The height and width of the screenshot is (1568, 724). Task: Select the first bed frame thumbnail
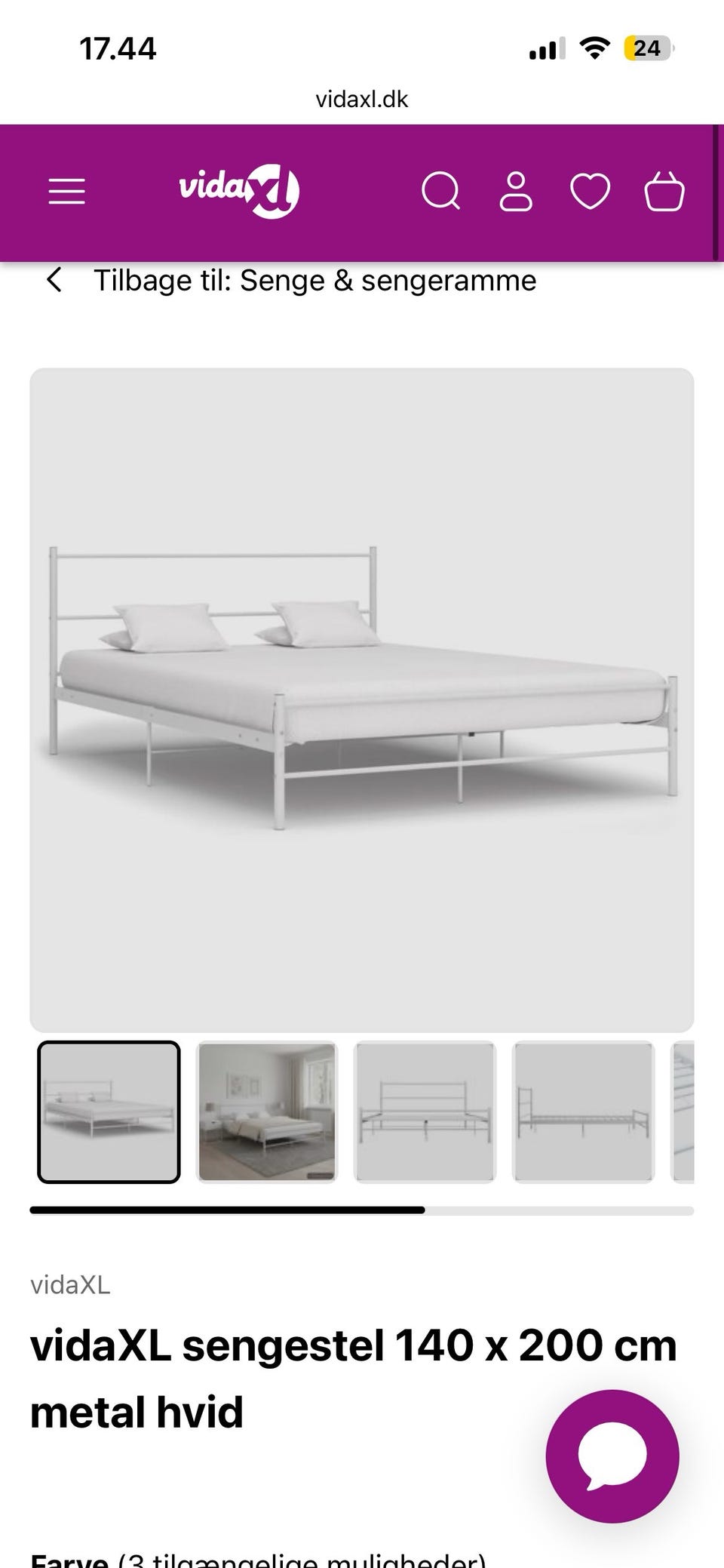tap(109, 1112)
